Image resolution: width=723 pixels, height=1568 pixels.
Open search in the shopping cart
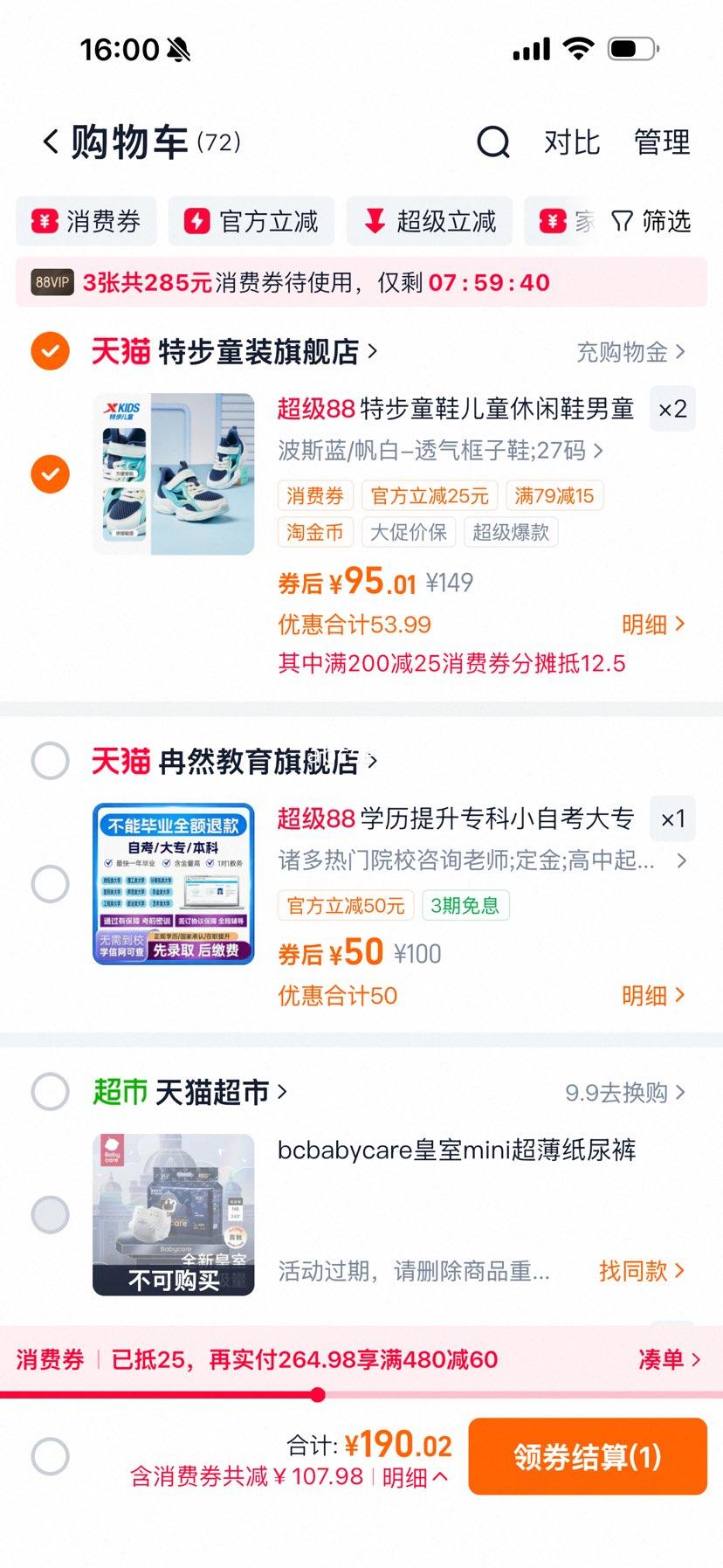click(493, 142)
